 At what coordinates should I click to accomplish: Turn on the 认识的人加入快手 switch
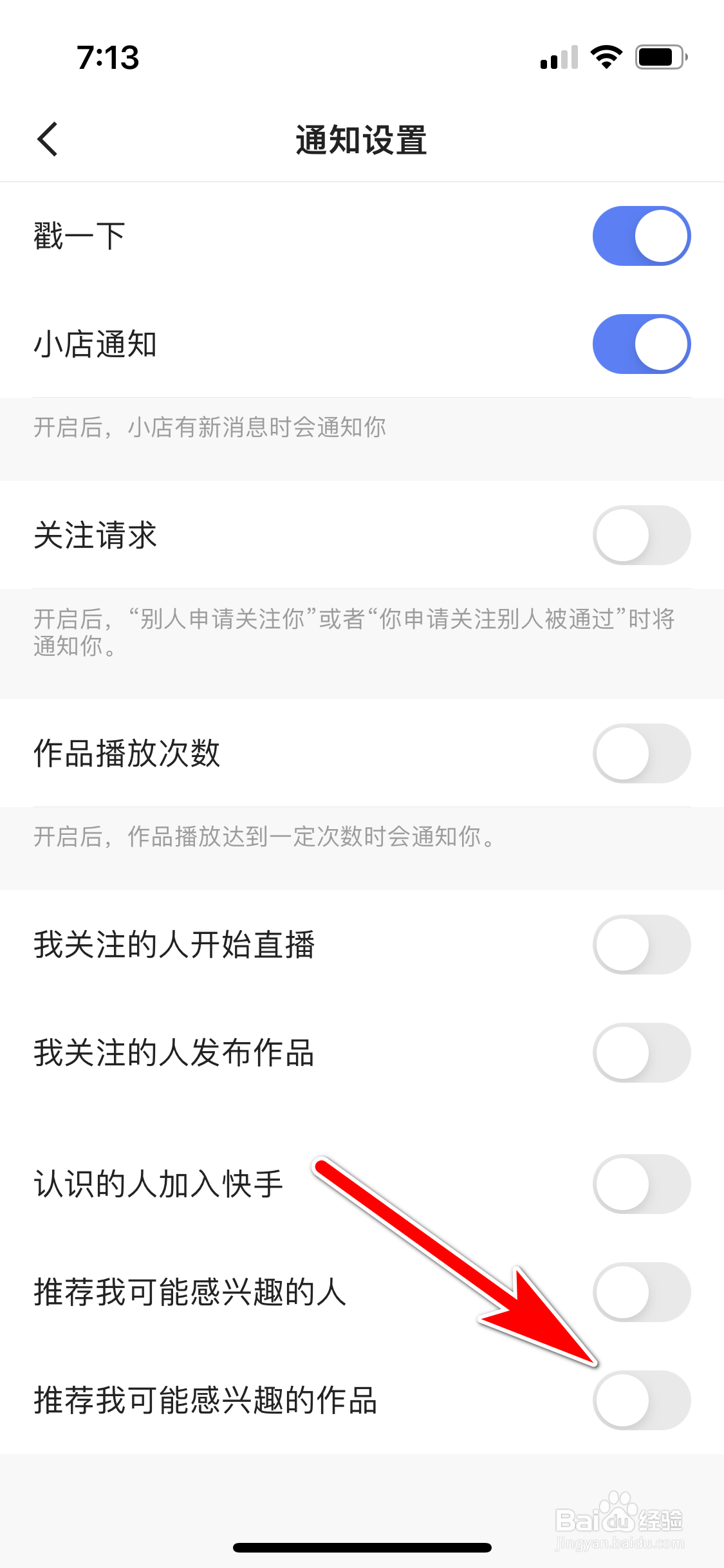pos(640,1183)
